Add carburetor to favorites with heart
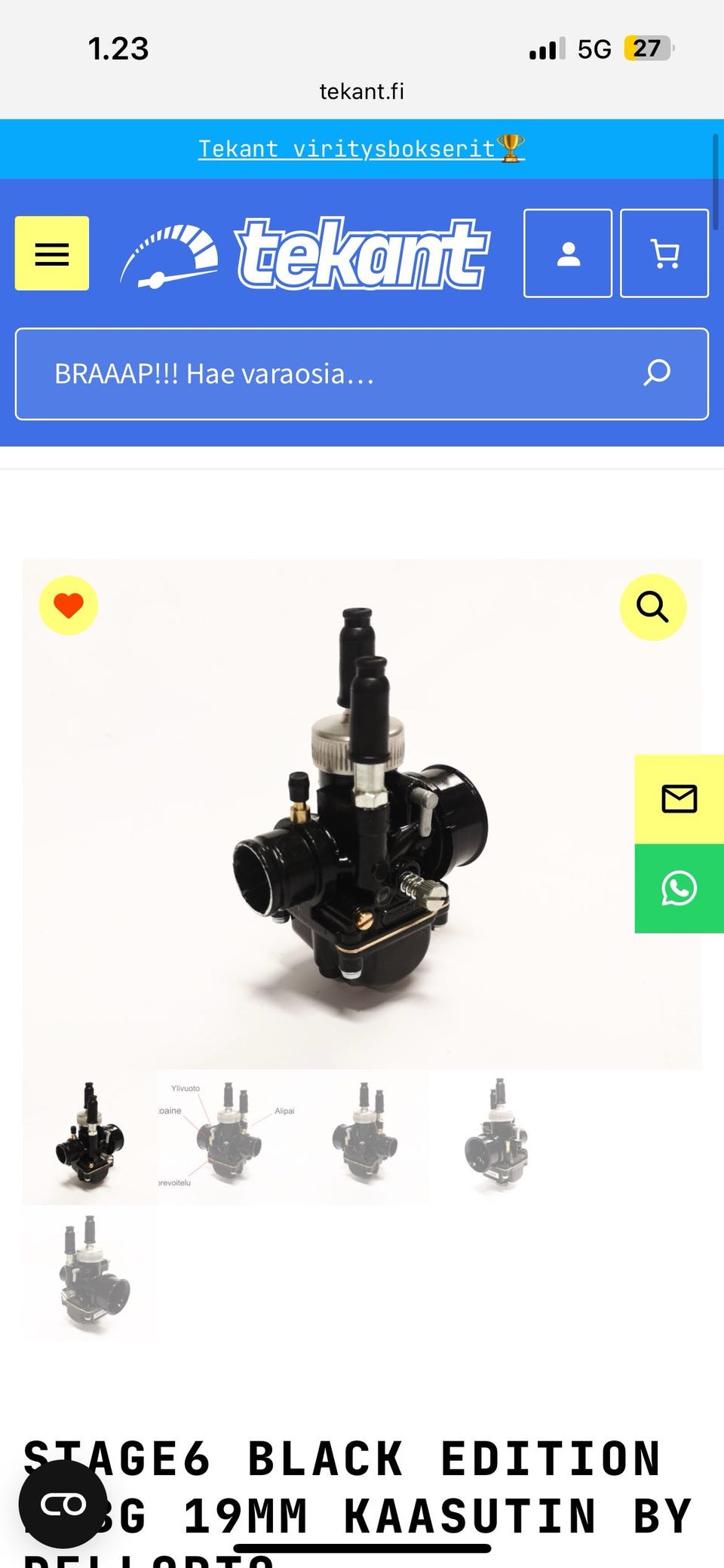Screen dimensions: 724x1568 (x=69, y=606)
